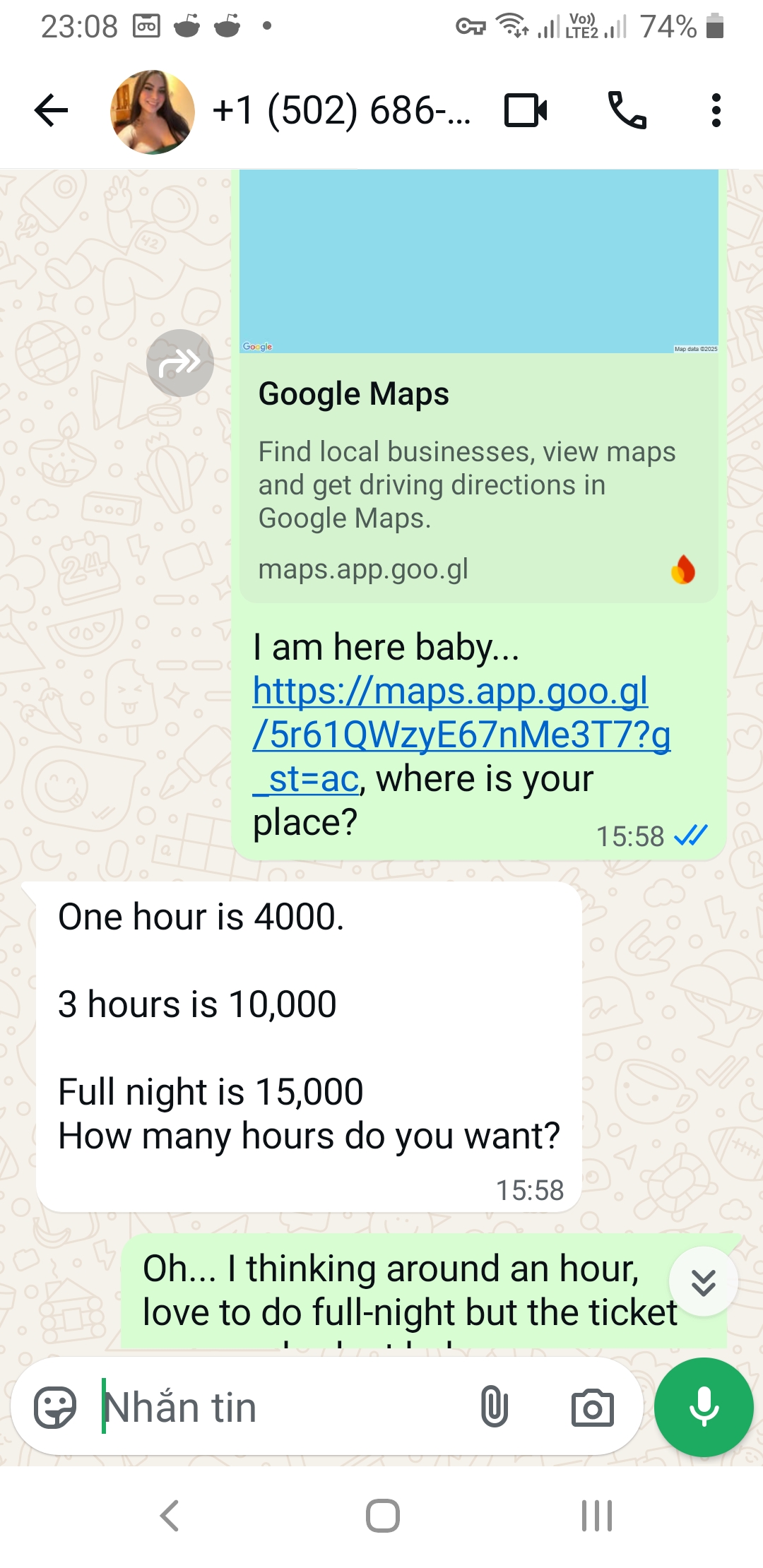Open the contact's profile picture
The height and width of the screenshot is (1568, 763).
coord(153,112)
